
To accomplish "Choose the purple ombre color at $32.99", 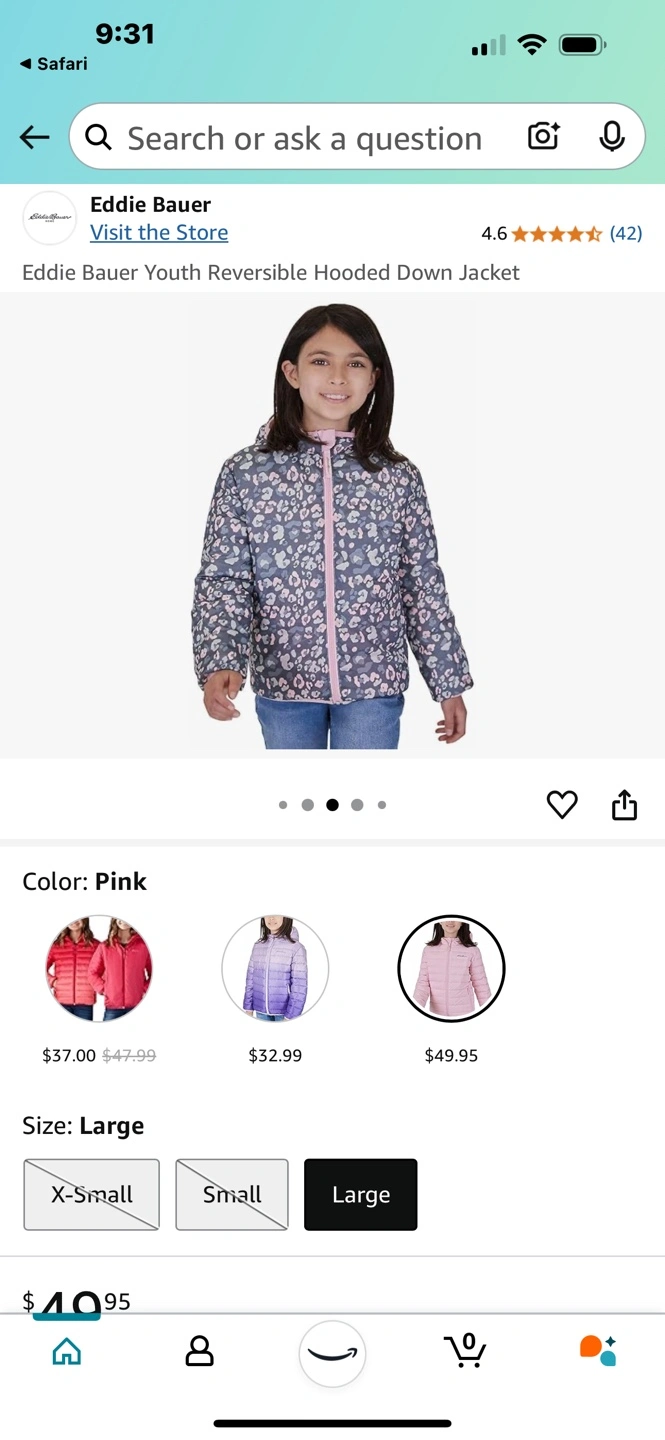I will click(275, 969).
